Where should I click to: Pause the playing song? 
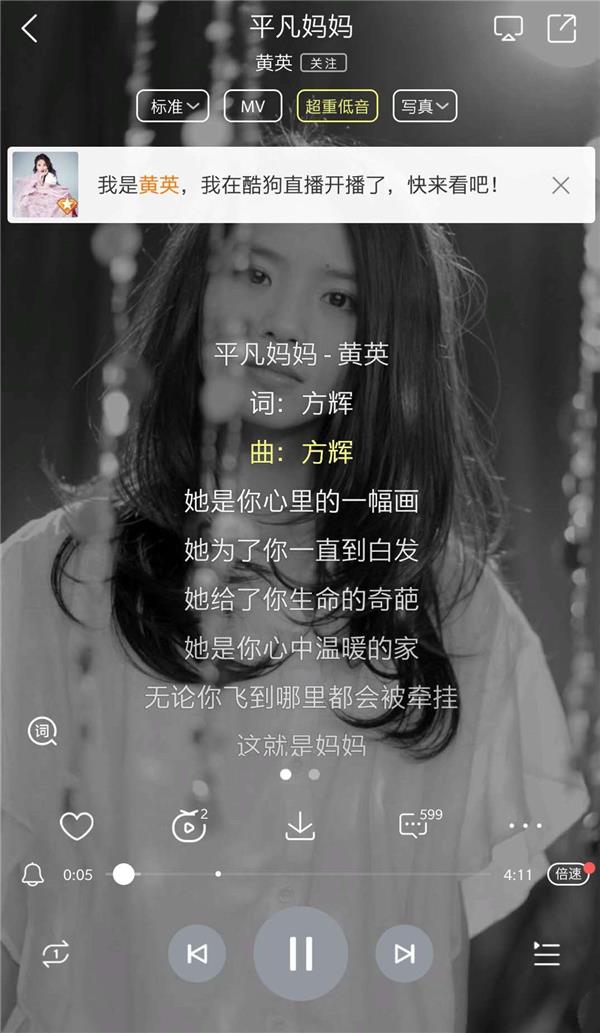pos(300,954)
